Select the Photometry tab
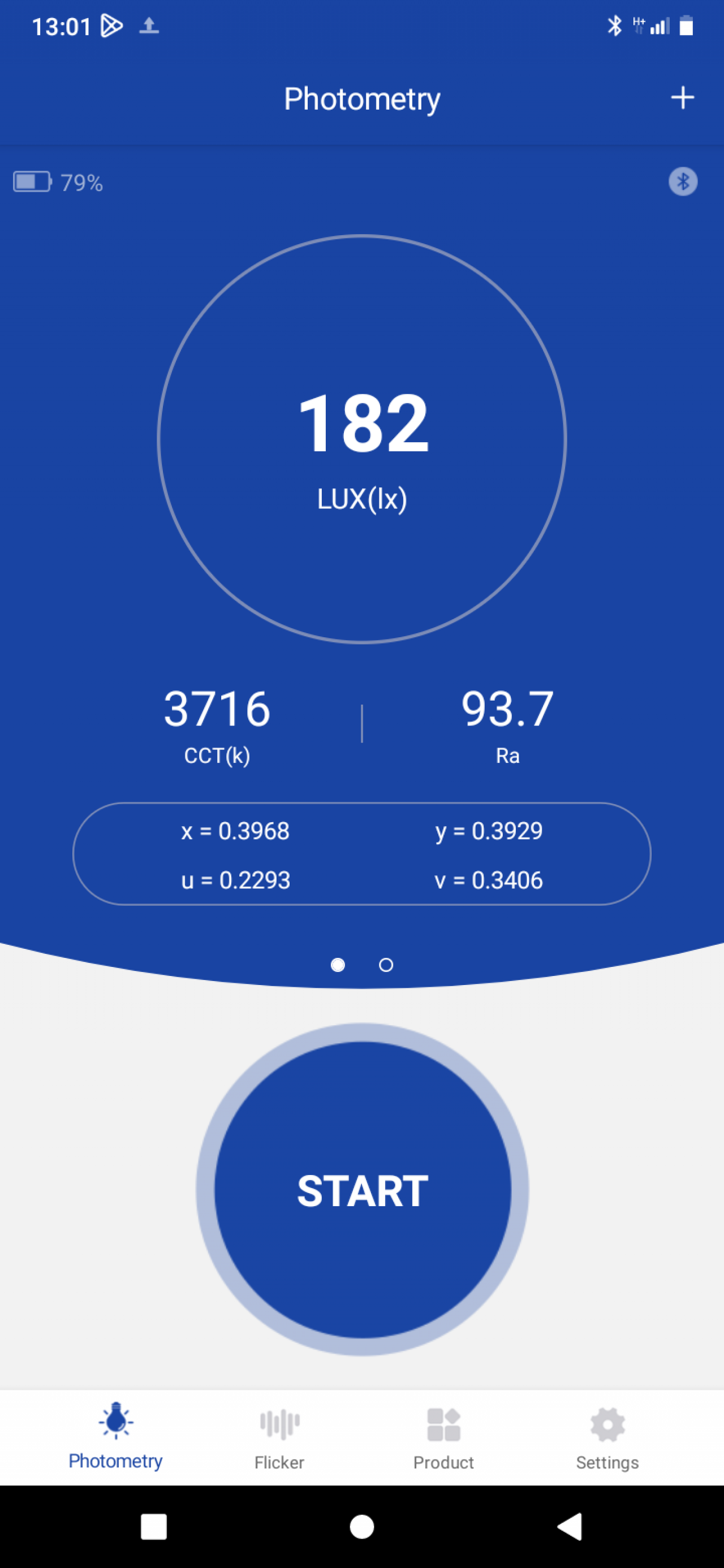 [116, 1436]
